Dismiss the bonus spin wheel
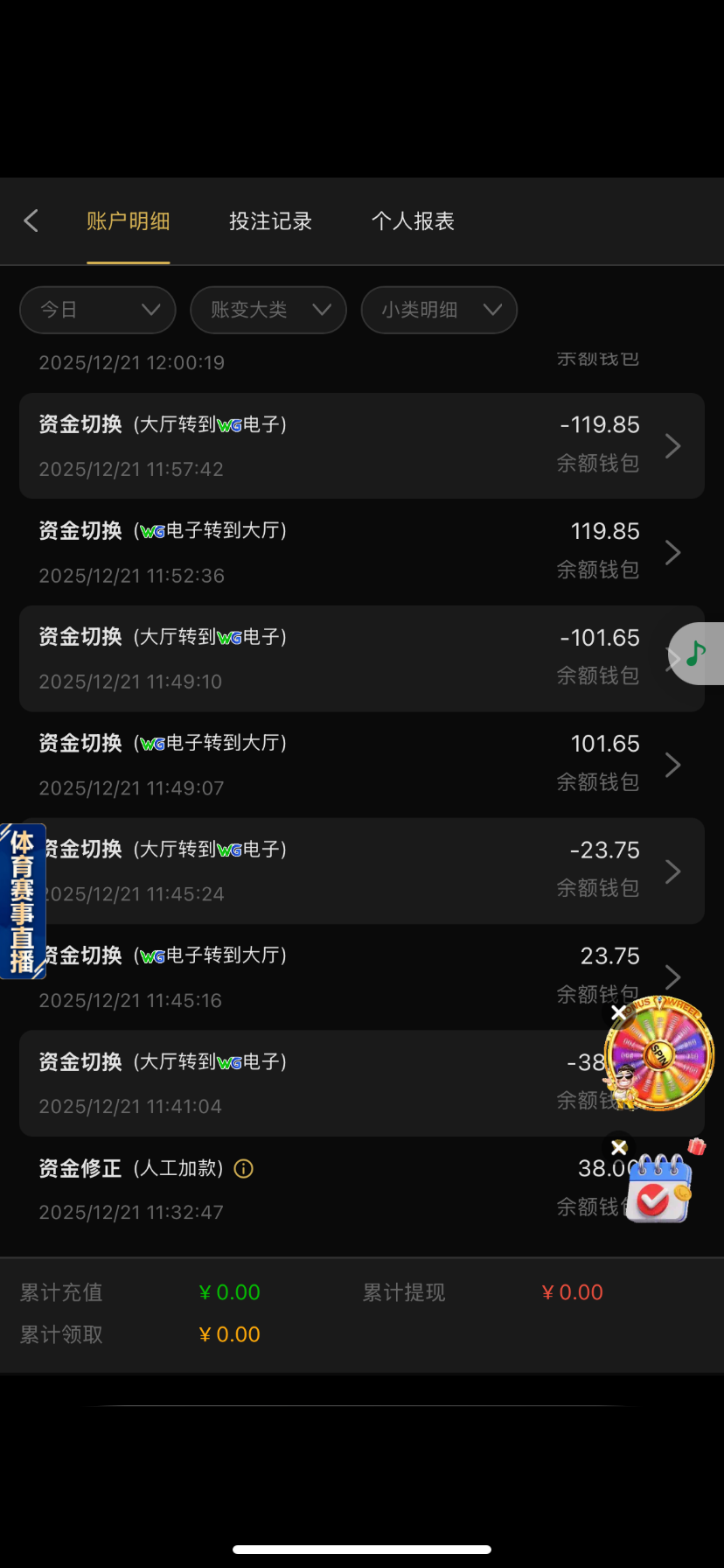Viewport: 724px width, 1568px height. [x=619, y=1012]
